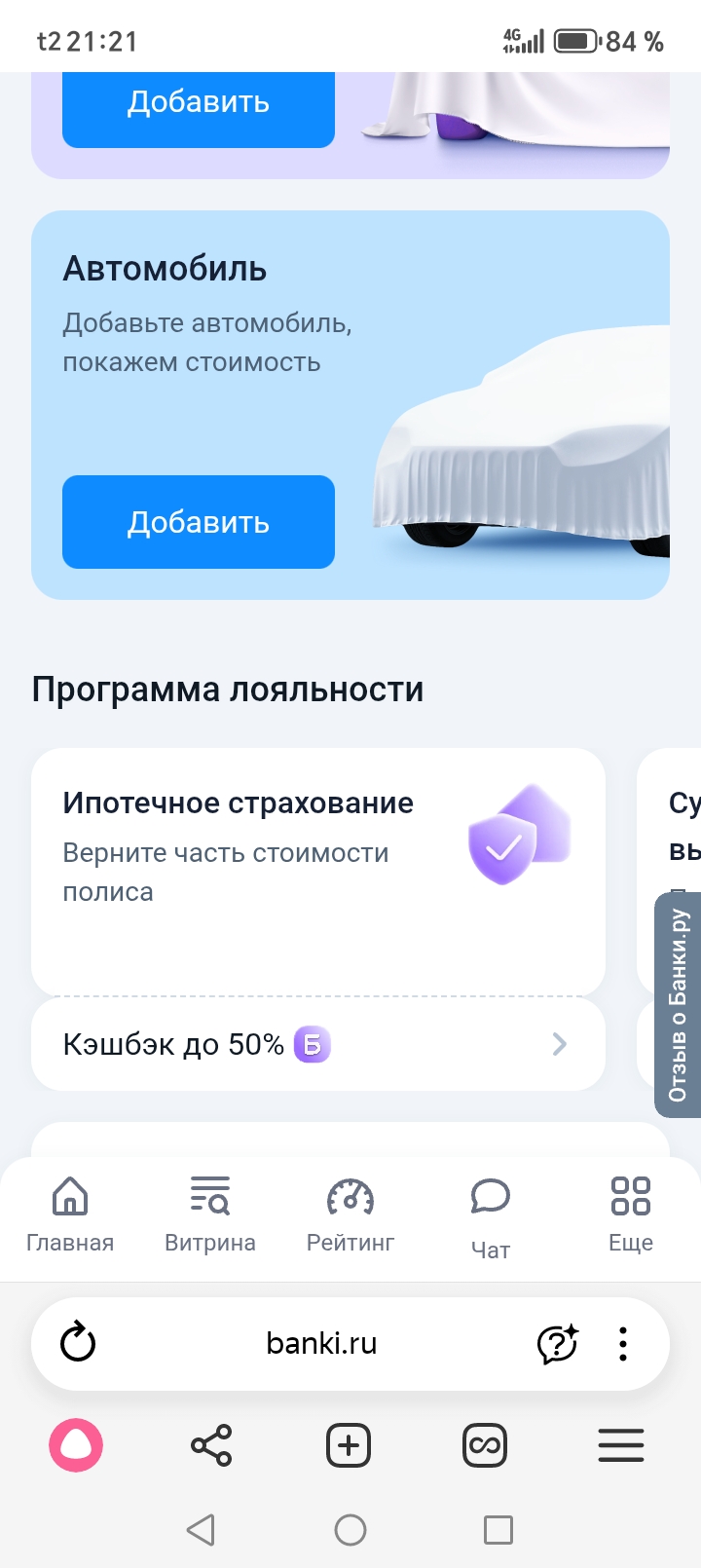The image size is (701, 1568).
Task: Tap the banki.ru address bar
Action: pos(321,1343)
